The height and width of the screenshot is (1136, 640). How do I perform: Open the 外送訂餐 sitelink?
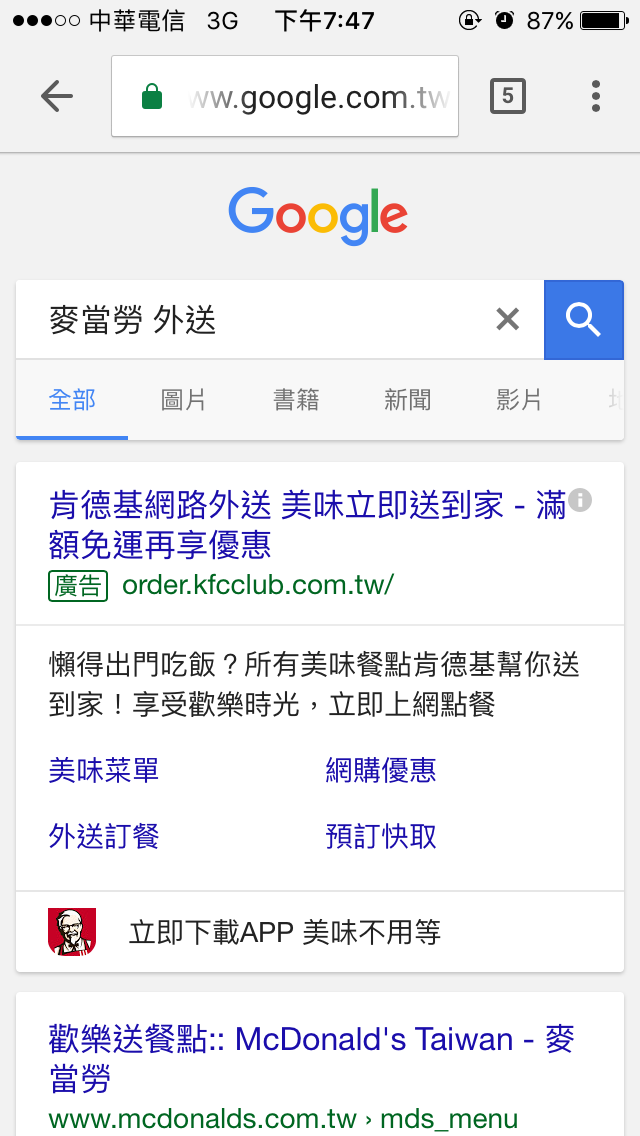104,836
